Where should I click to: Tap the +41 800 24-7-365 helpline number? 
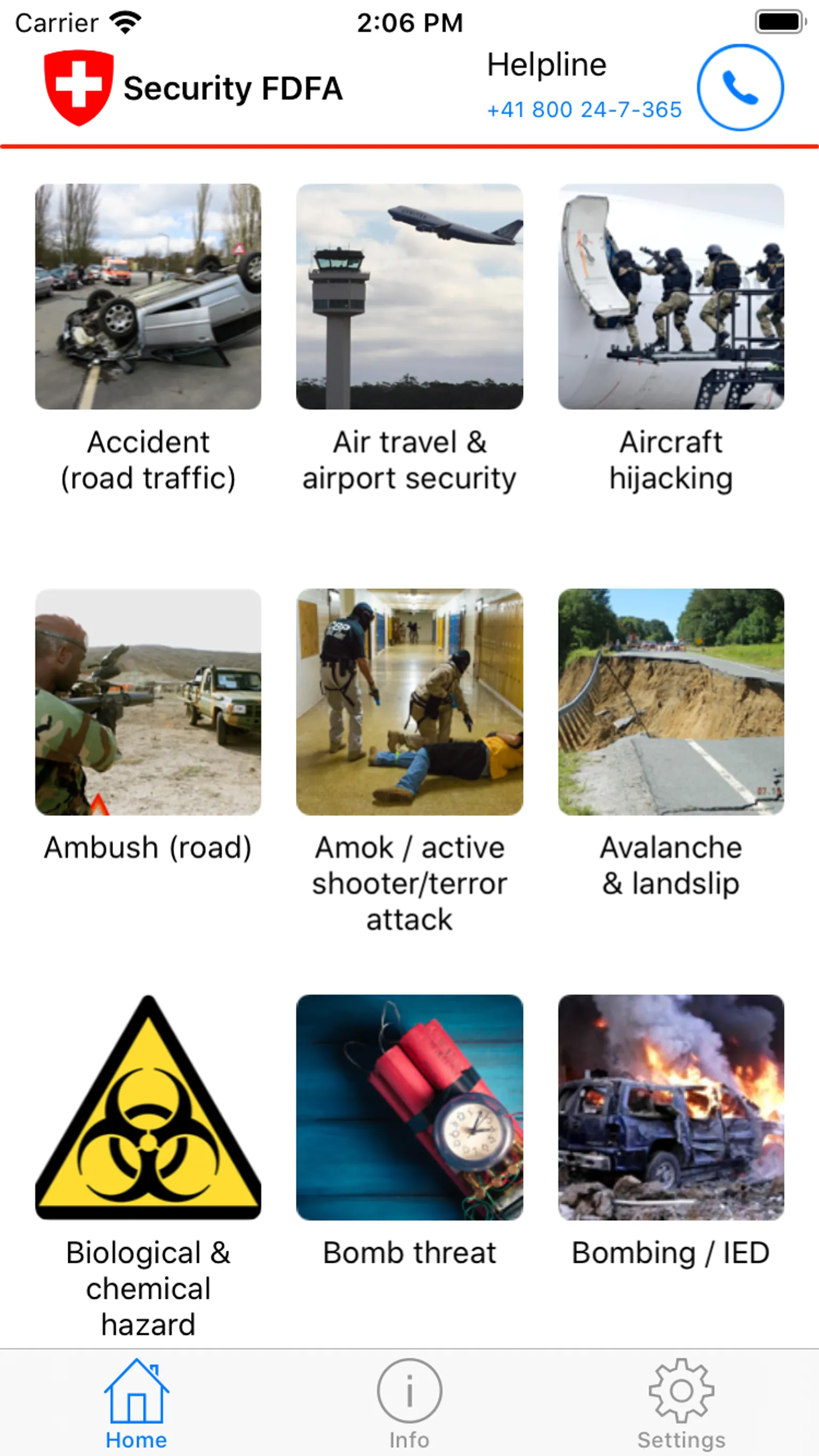click(x=584, y=110)
